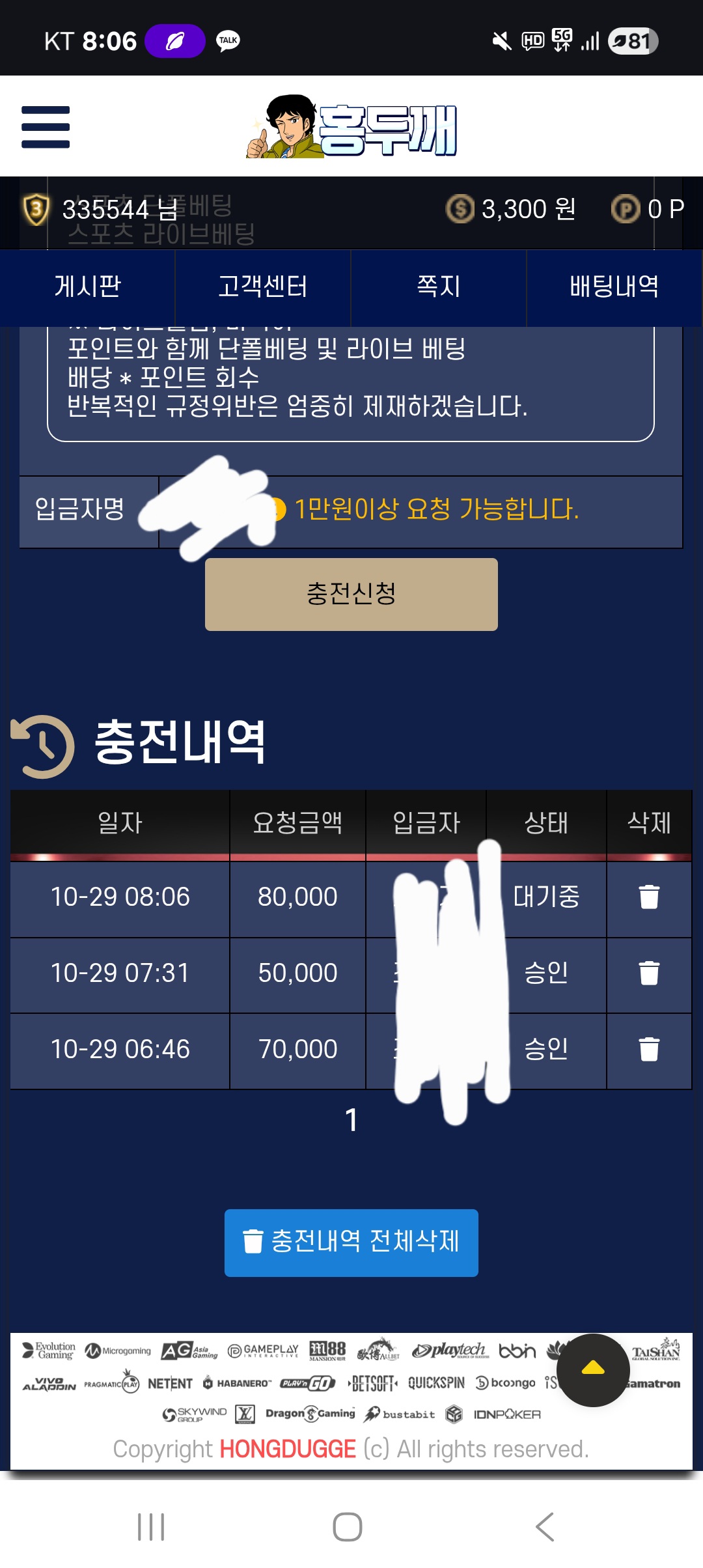
Task: Tap the 충전신청 button
Action: tap(351, 594)
